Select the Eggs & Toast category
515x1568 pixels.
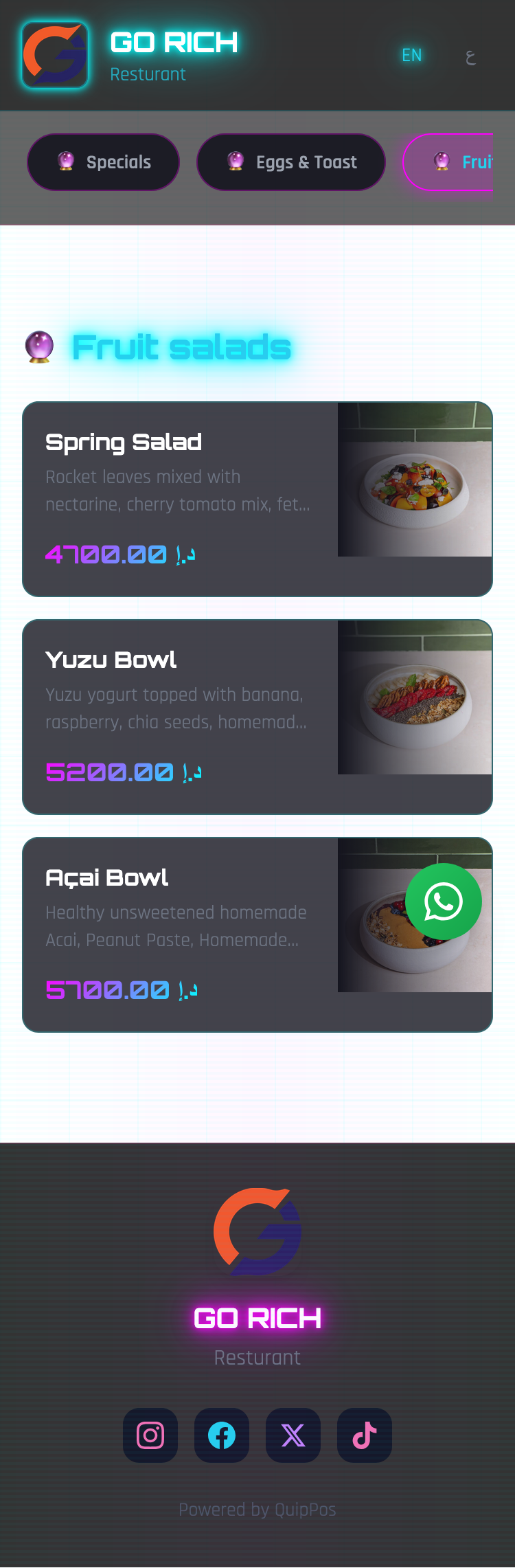pos(291,162)
